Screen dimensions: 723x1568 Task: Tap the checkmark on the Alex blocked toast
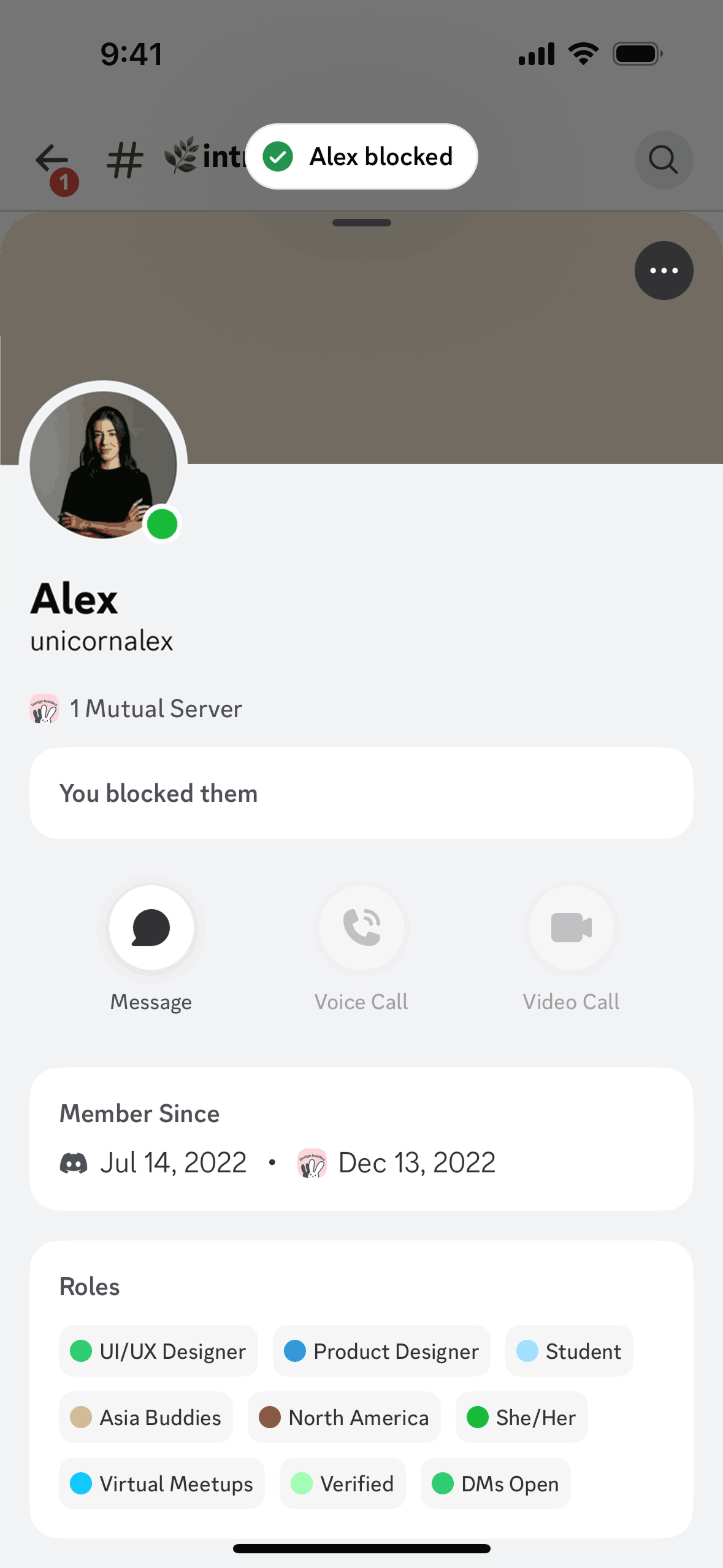point(277,156)
